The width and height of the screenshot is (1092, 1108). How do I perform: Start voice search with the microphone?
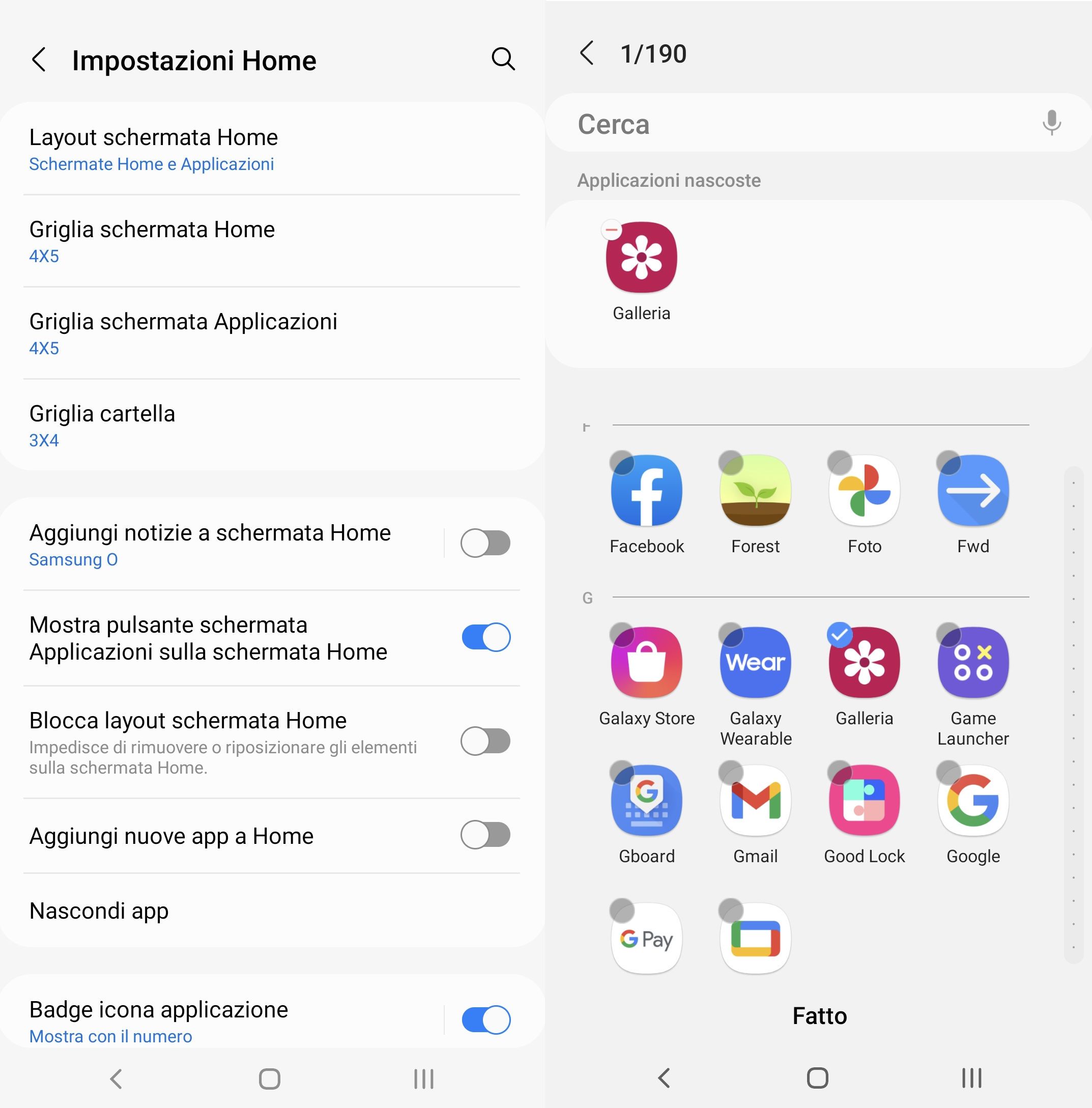(1051, 123)
